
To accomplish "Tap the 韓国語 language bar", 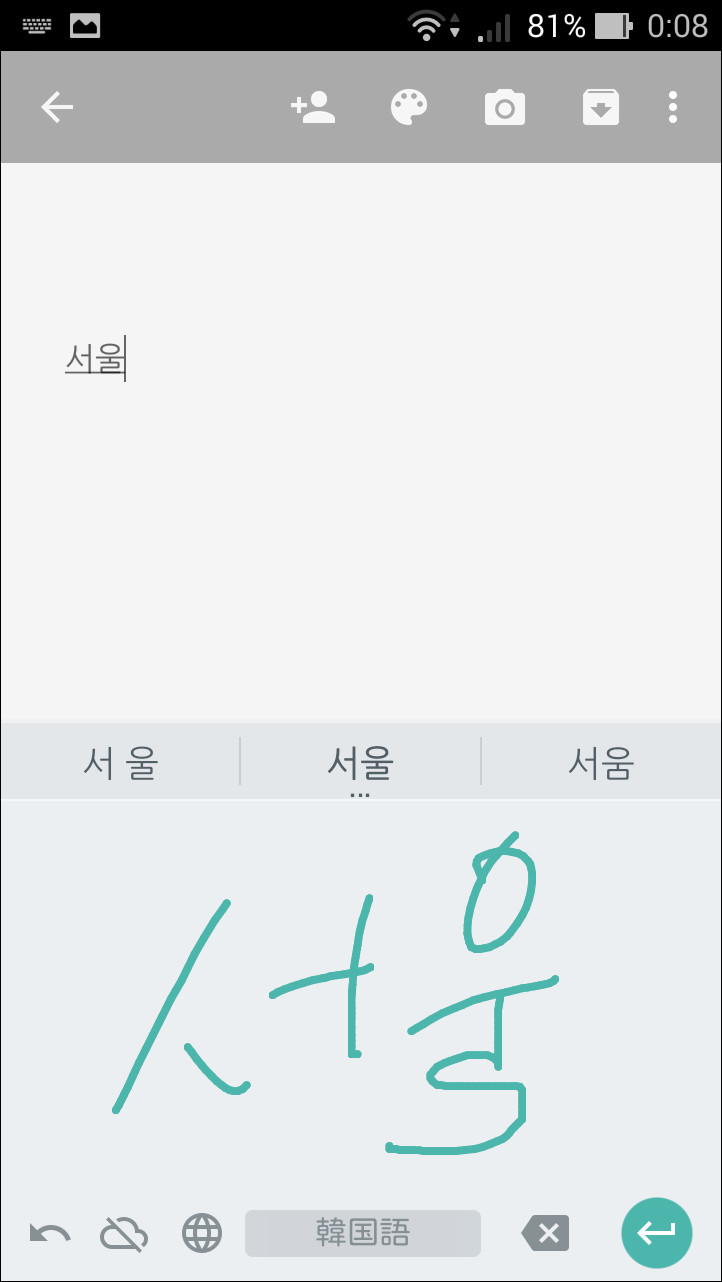I will click(362, 1233).
